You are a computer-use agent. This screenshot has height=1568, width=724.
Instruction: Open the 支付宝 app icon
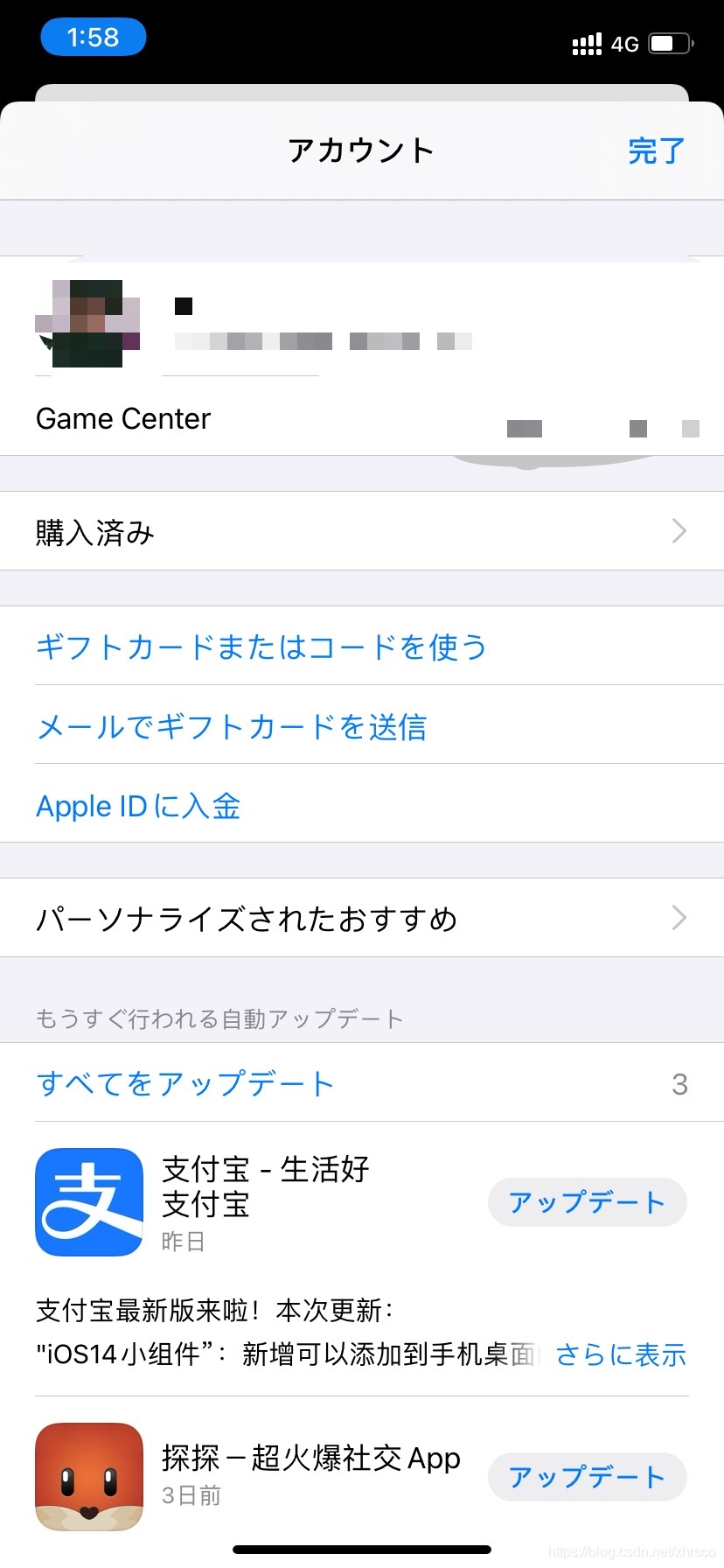pyautogui.click(x=89, y=1202)
